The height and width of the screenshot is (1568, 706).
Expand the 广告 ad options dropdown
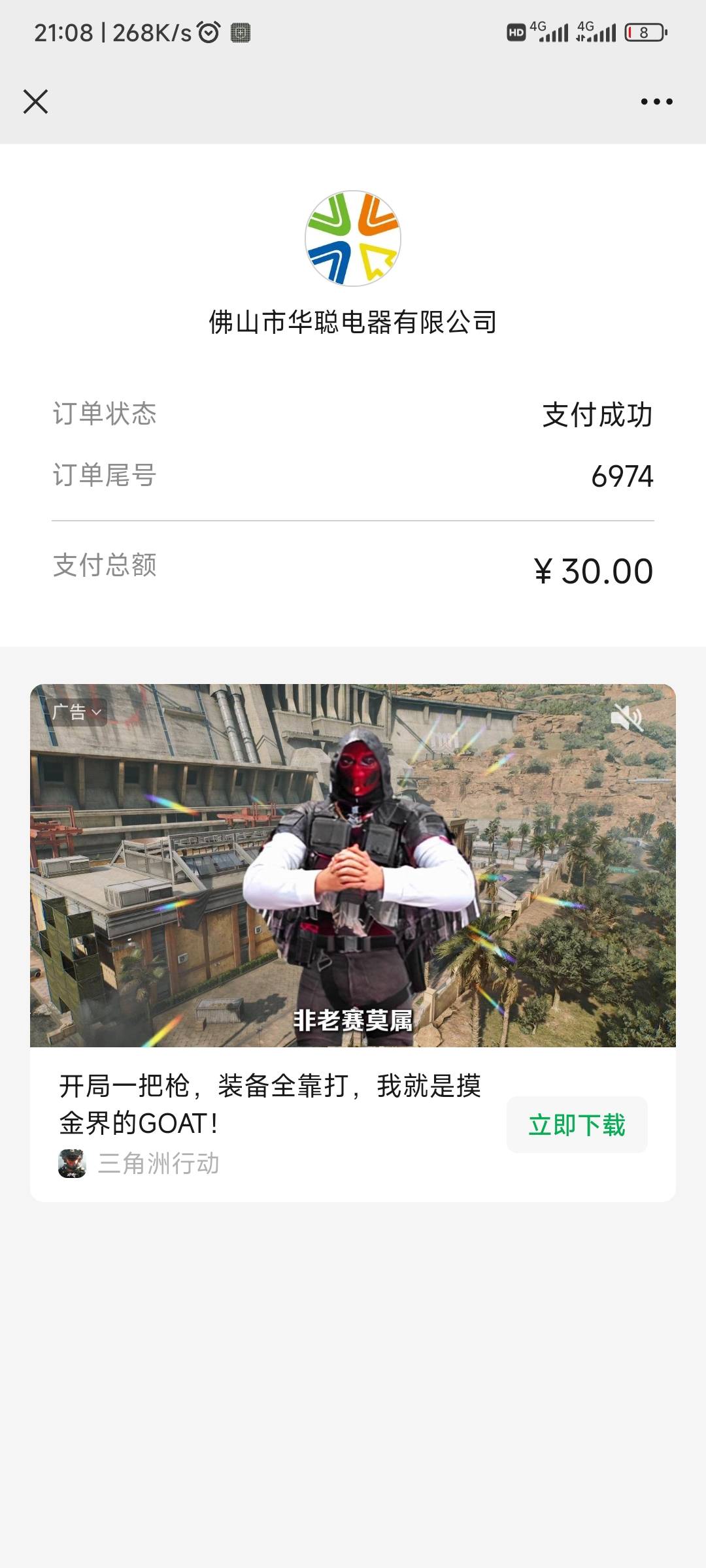point(76,712)
